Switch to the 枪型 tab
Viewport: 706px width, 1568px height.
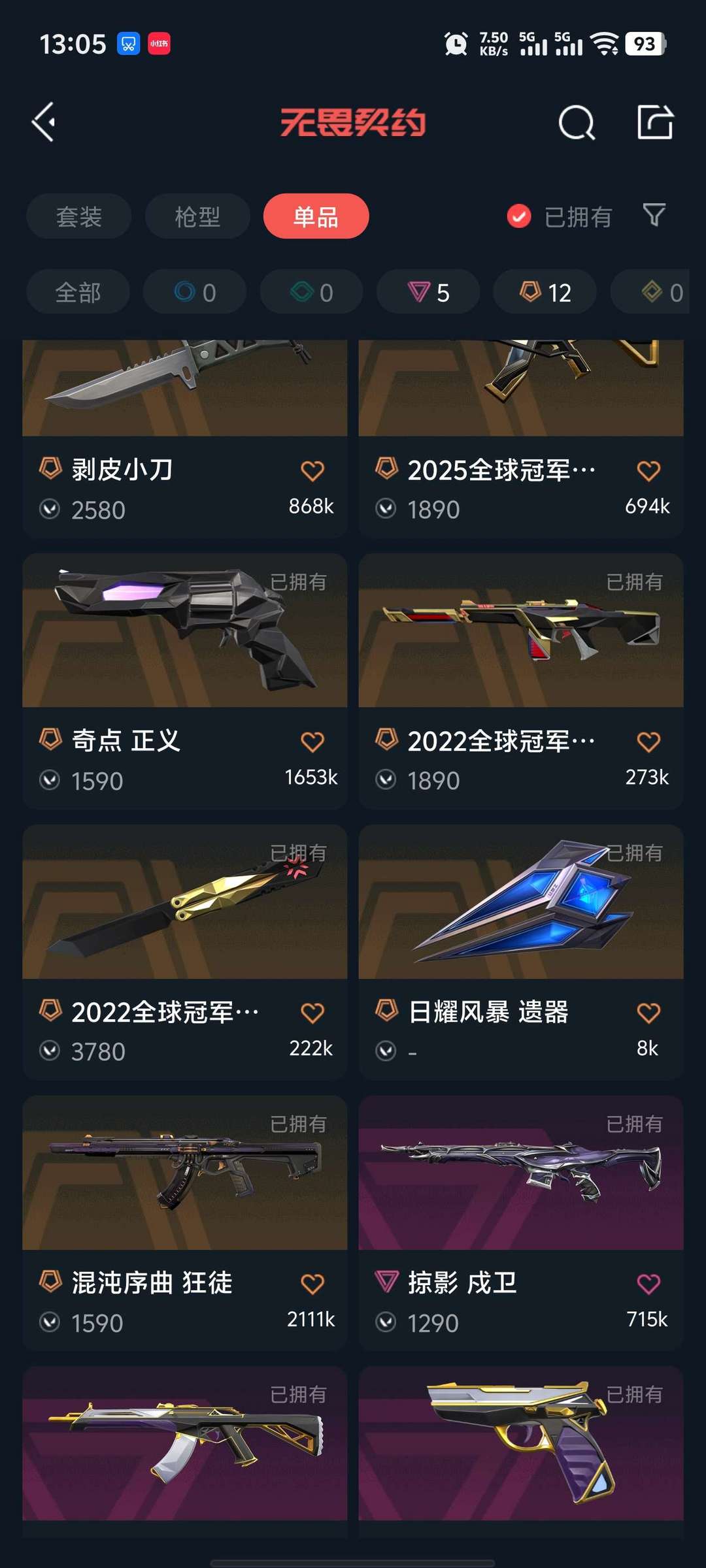coord(197,216)
